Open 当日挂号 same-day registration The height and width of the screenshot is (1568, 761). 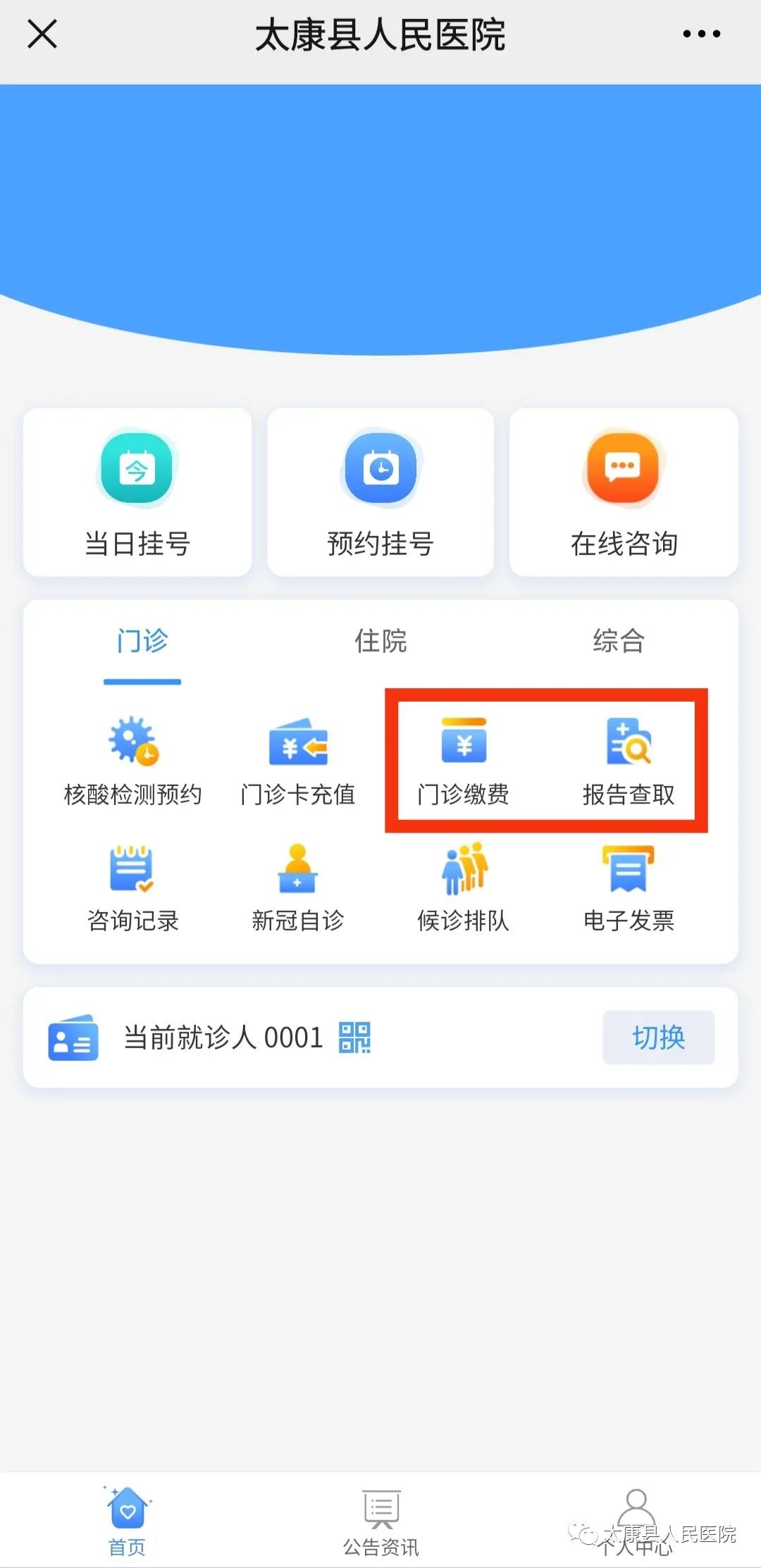pos(137,492)
